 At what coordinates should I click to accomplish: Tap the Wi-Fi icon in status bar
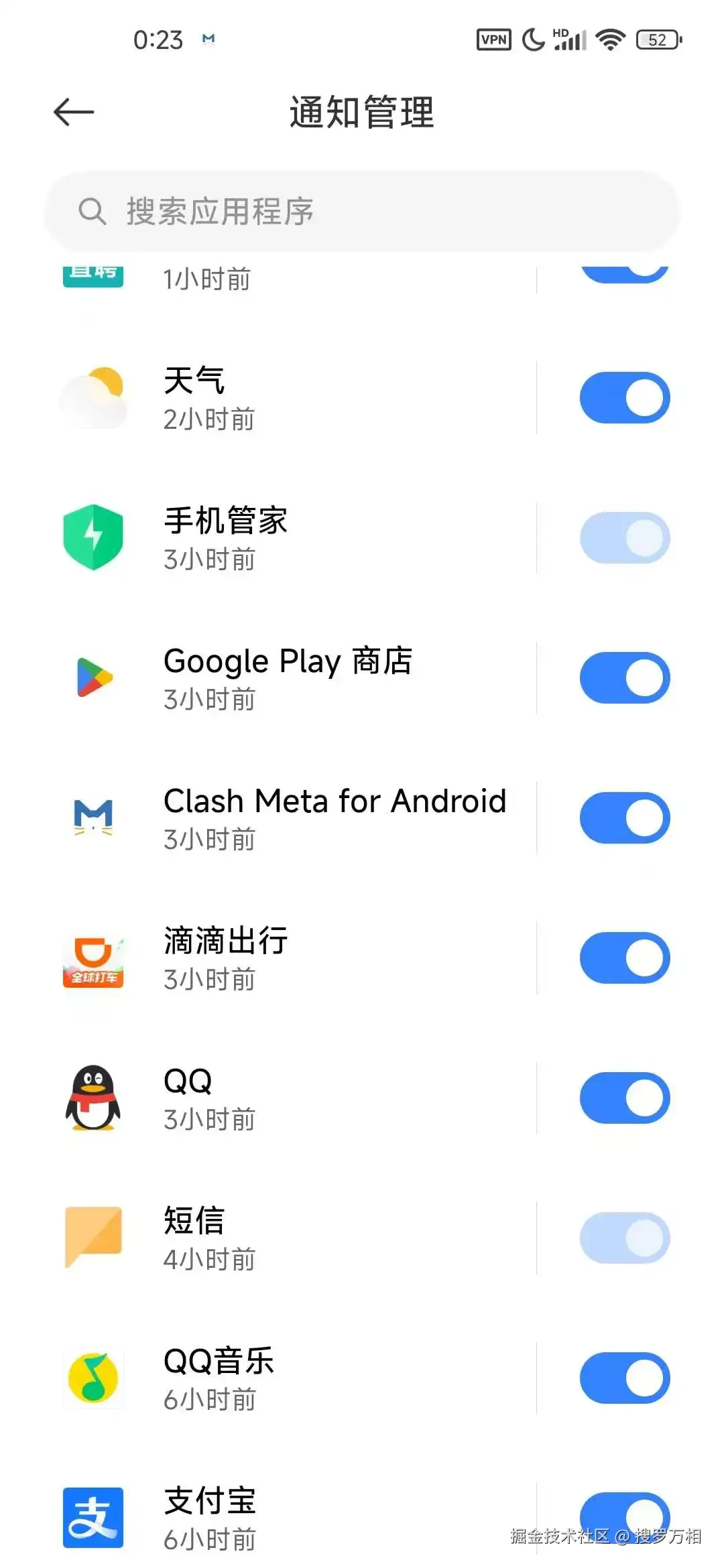click(x=609, y=40)
